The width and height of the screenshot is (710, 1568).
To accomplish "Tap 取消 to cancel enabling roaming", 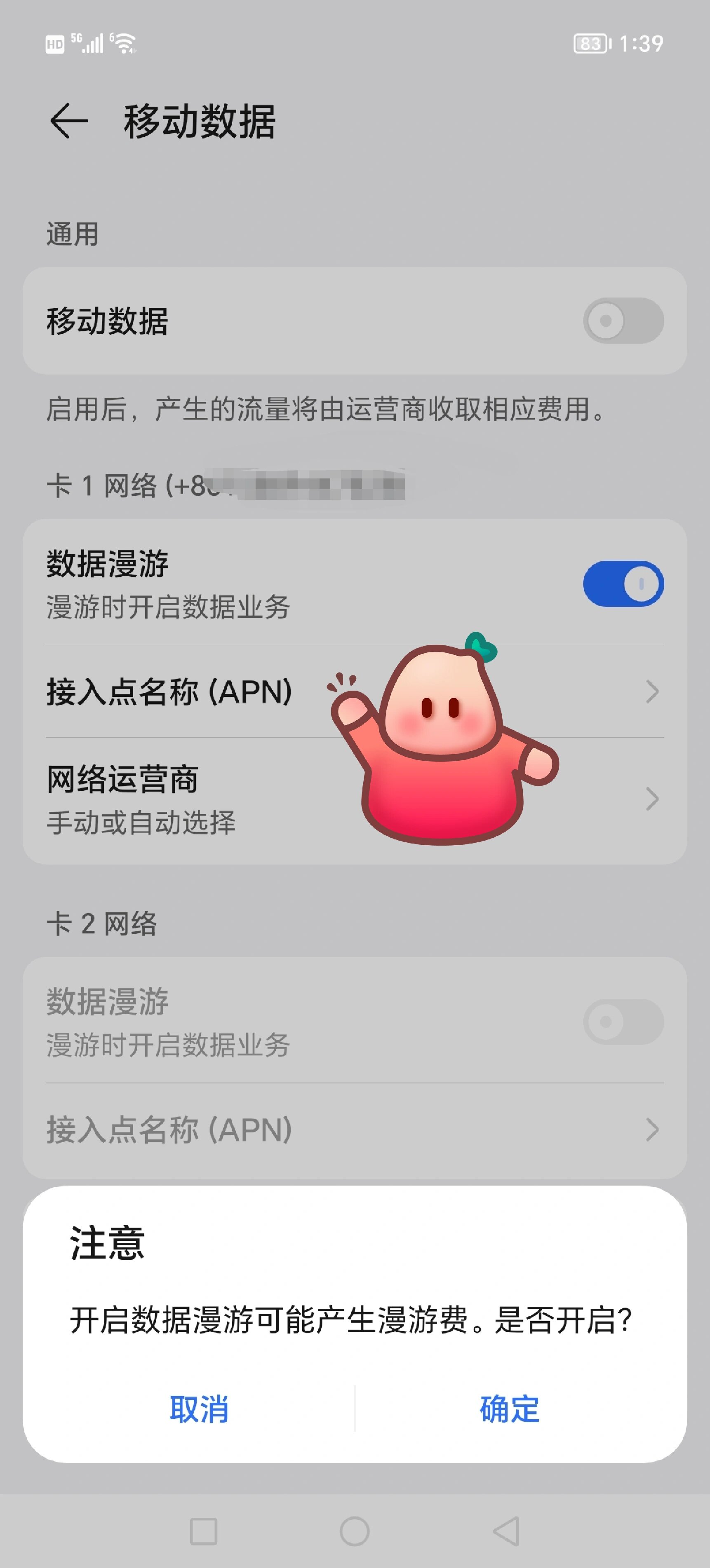I will click(198, 1409).
